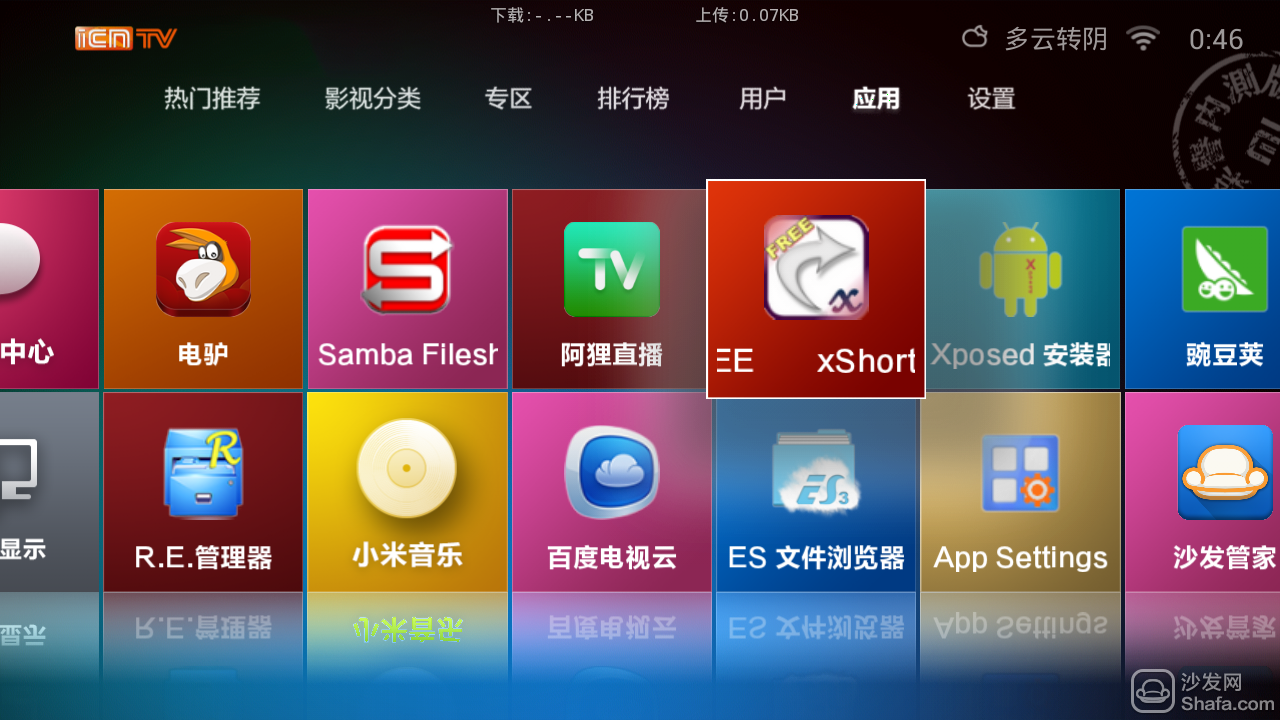Launch R.E.管理器 file manager
Viewport: 1280px width, 720px height.
203,491
